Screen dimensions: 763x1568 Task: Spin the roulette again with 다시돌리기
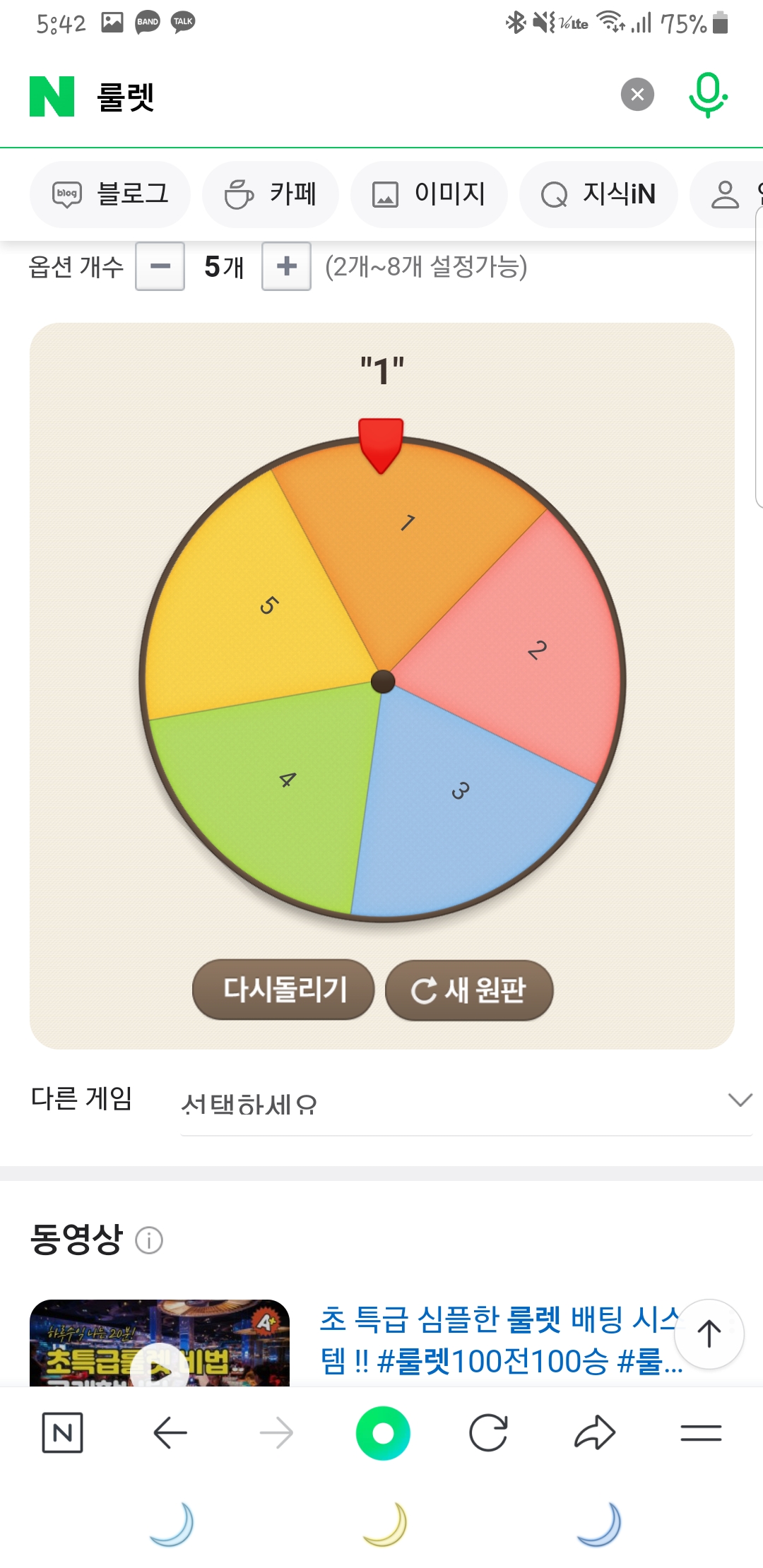[x=283, y=990]
